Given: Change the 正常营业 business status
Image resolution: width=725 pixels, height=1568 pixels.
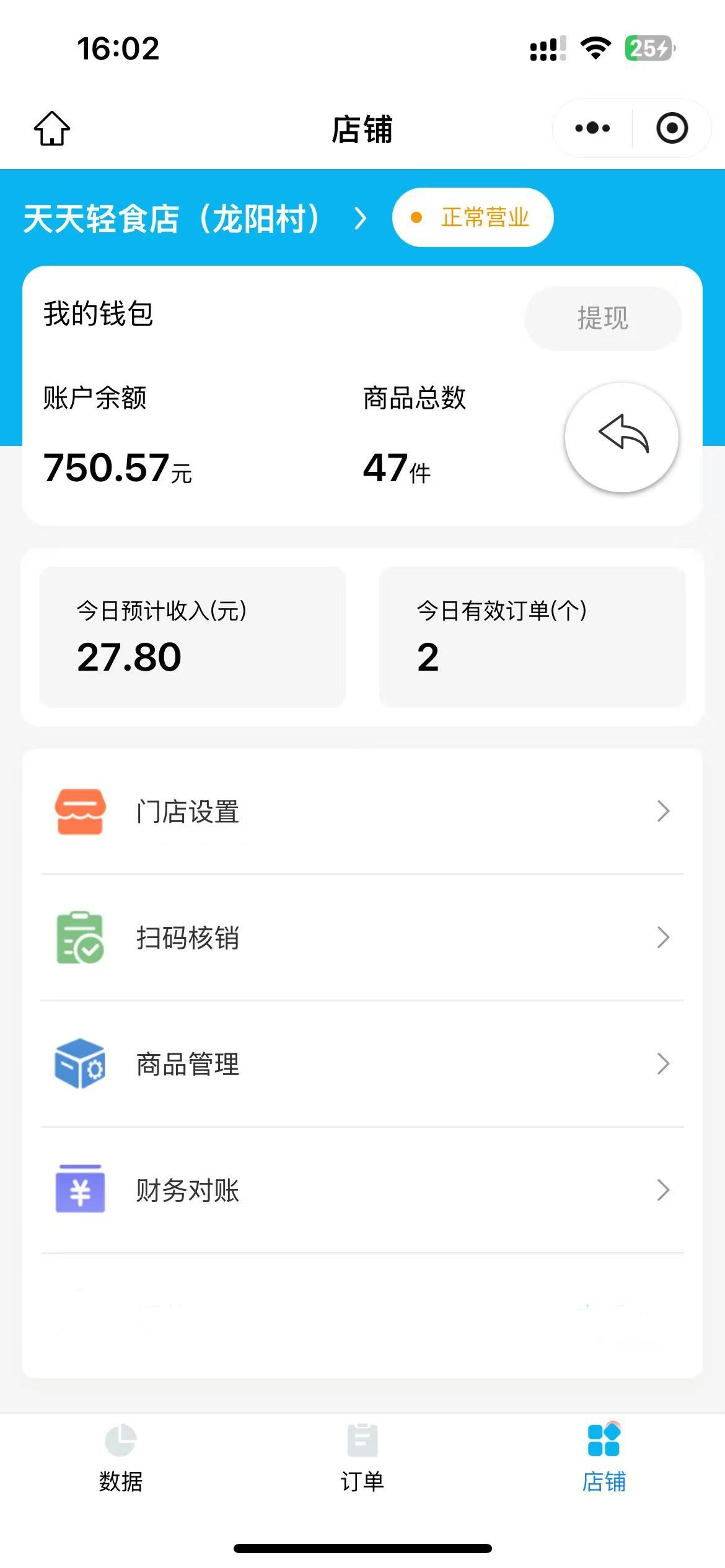Looking at the screenshot, I should [473, 217].
